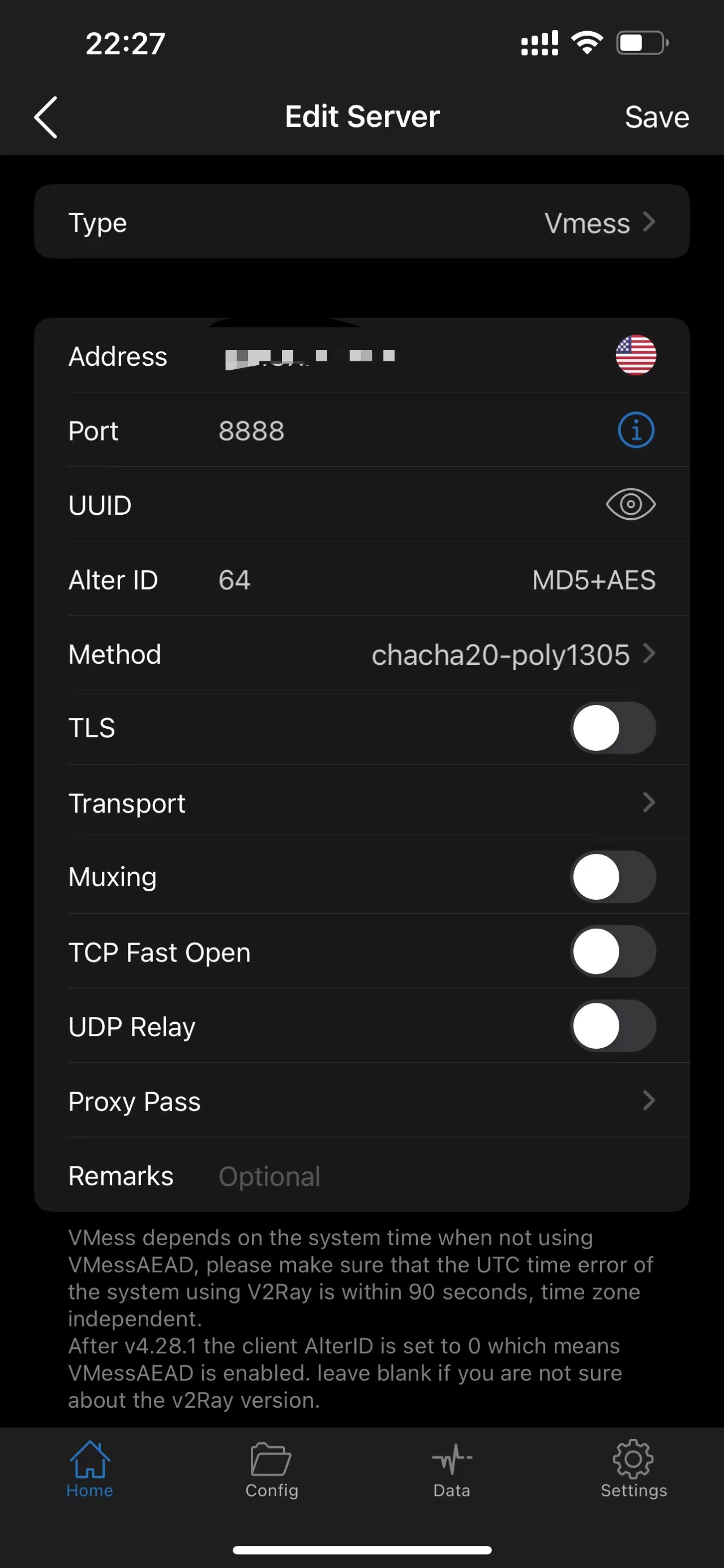Enable Muxing
724x1568 pixels.
(x=612, y=877)
